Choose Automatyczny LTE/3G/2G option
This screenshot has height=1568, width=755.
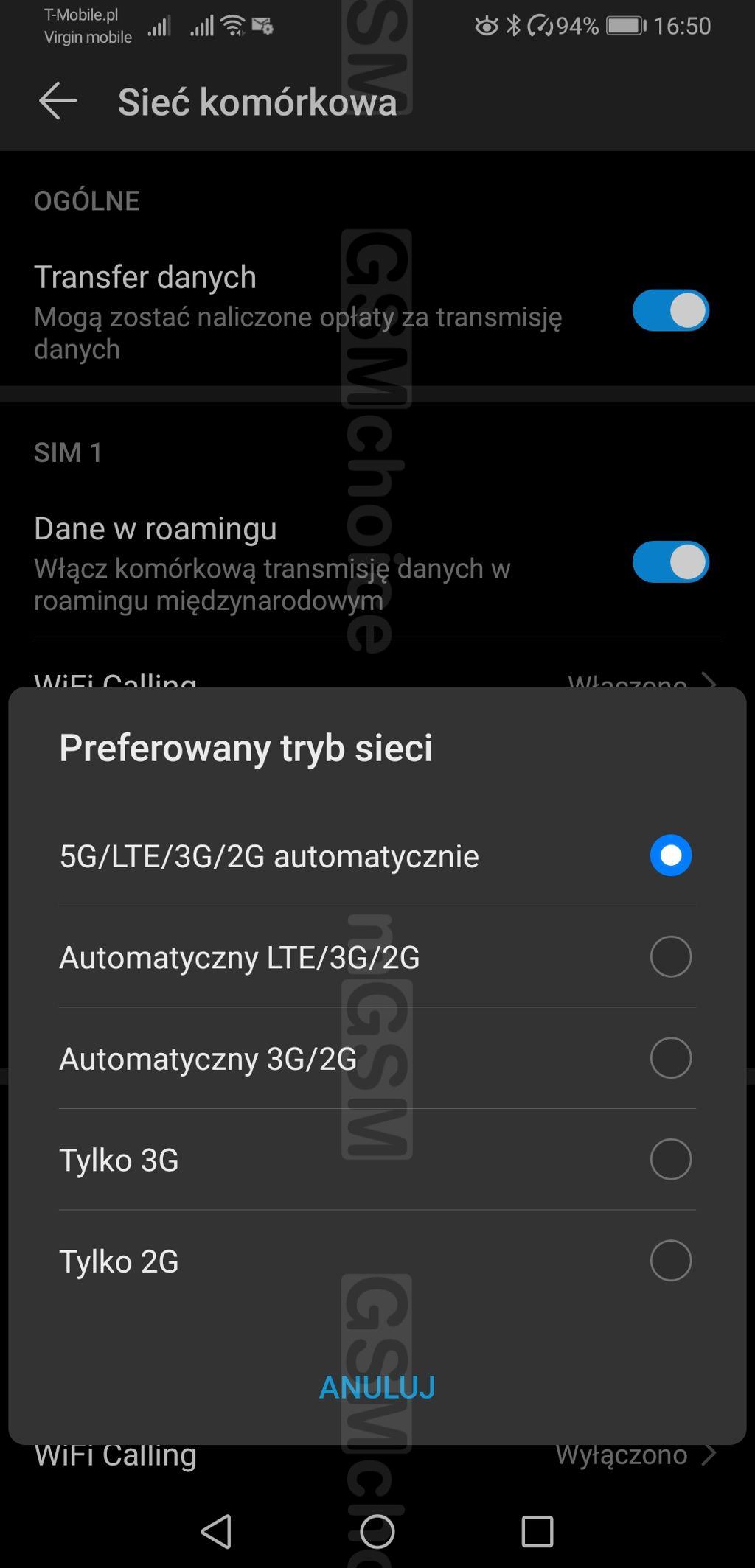[x=670, y=956]
